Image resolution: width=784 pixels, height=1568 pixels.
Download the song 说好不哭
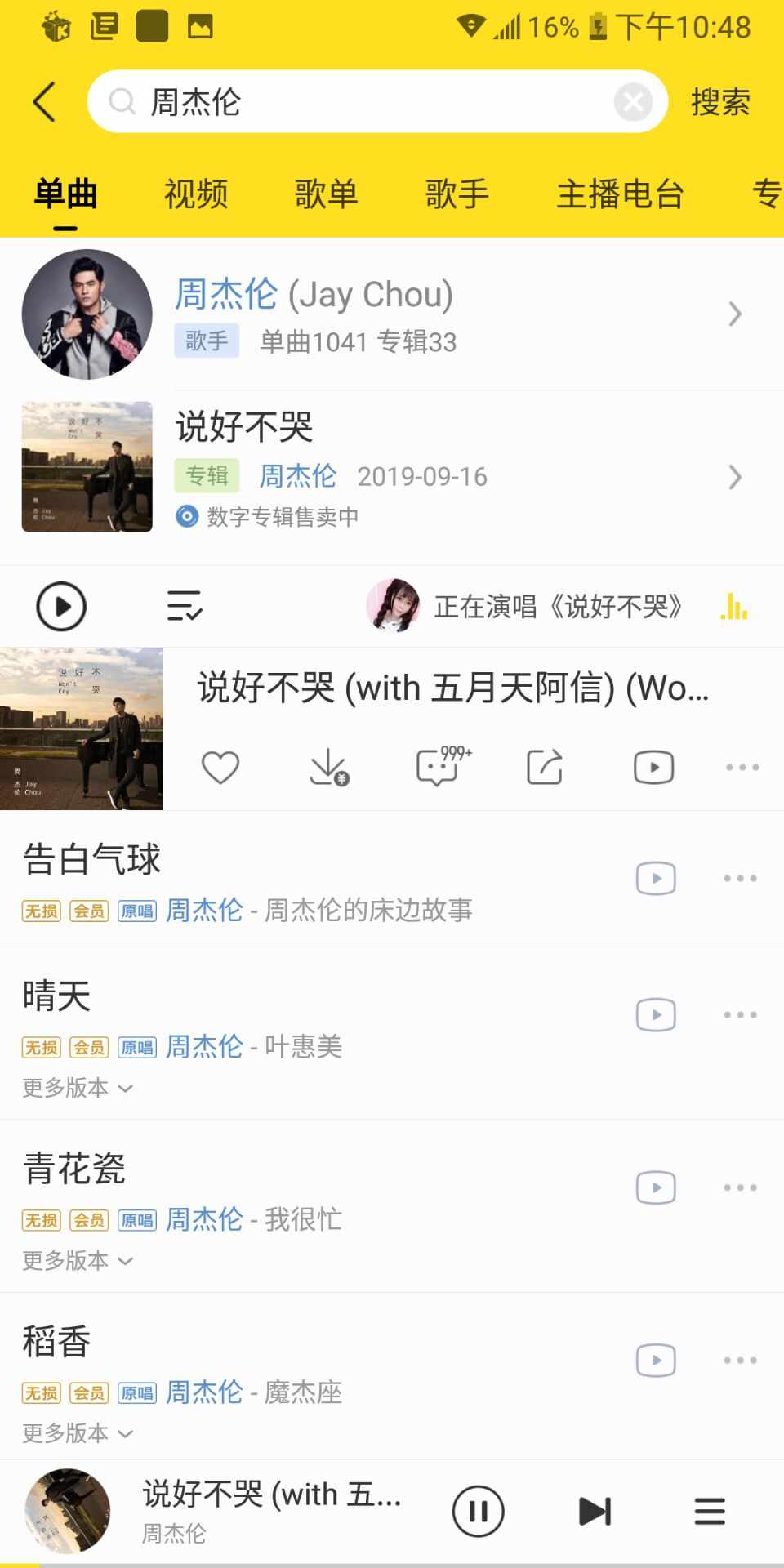328,767
